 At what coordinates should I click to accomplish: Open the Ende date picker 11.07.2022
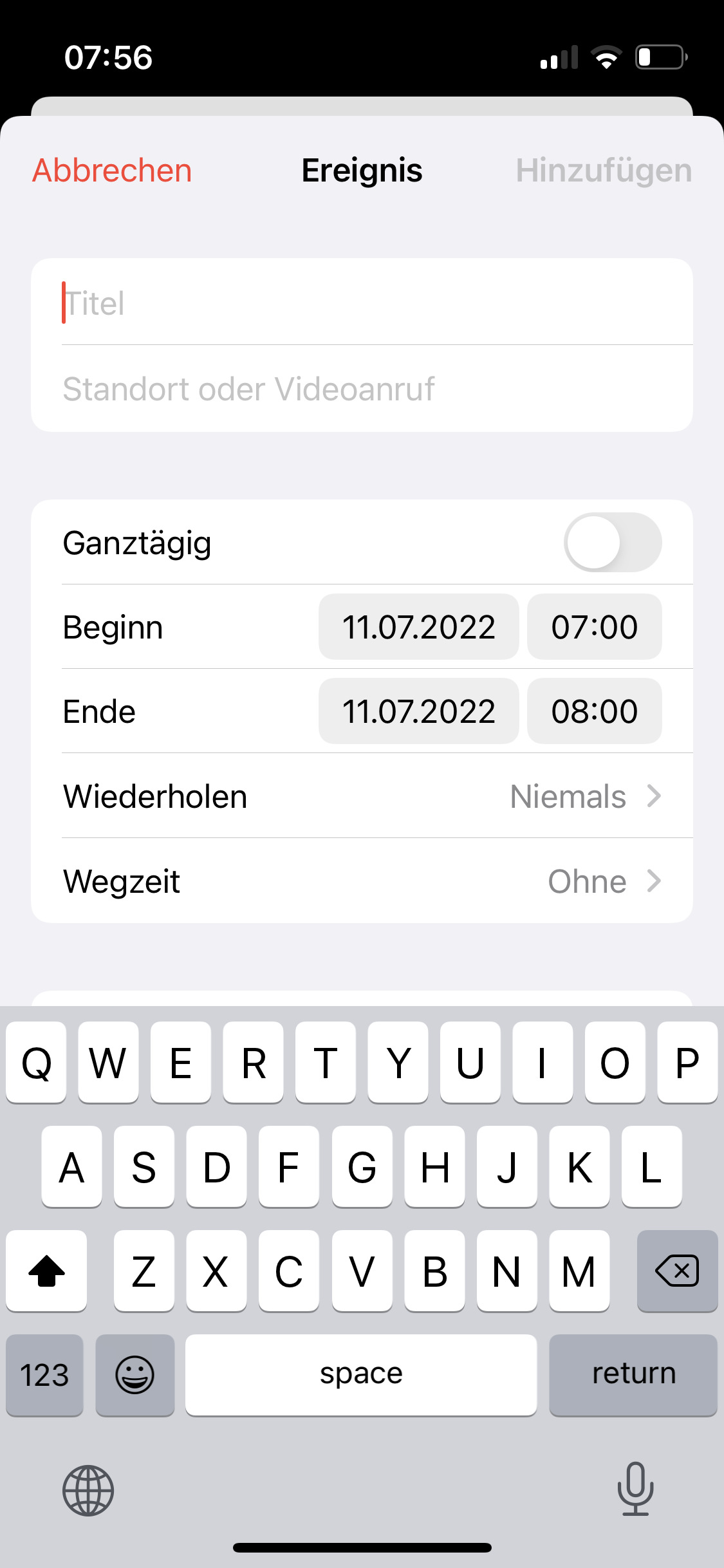coord(418,711)
